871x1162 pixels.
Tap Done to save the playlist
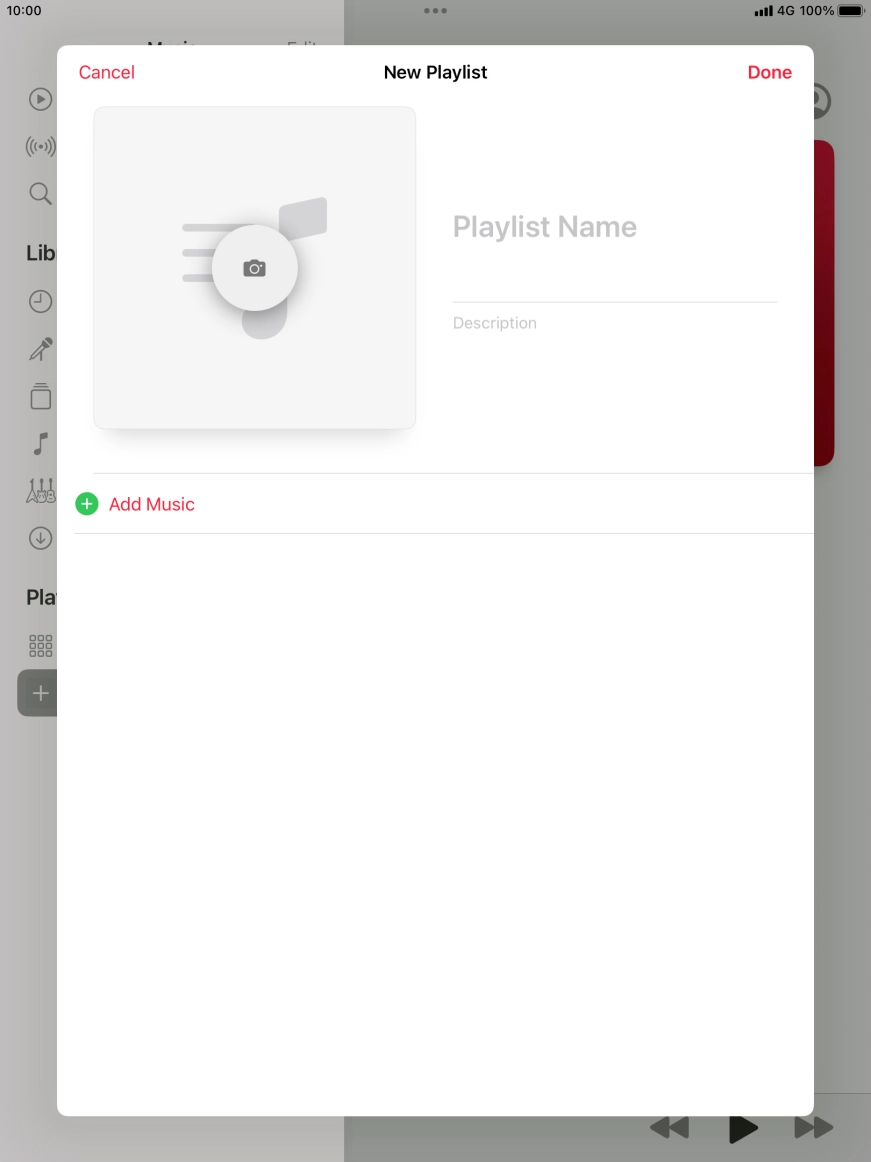(x=769, y=72)
